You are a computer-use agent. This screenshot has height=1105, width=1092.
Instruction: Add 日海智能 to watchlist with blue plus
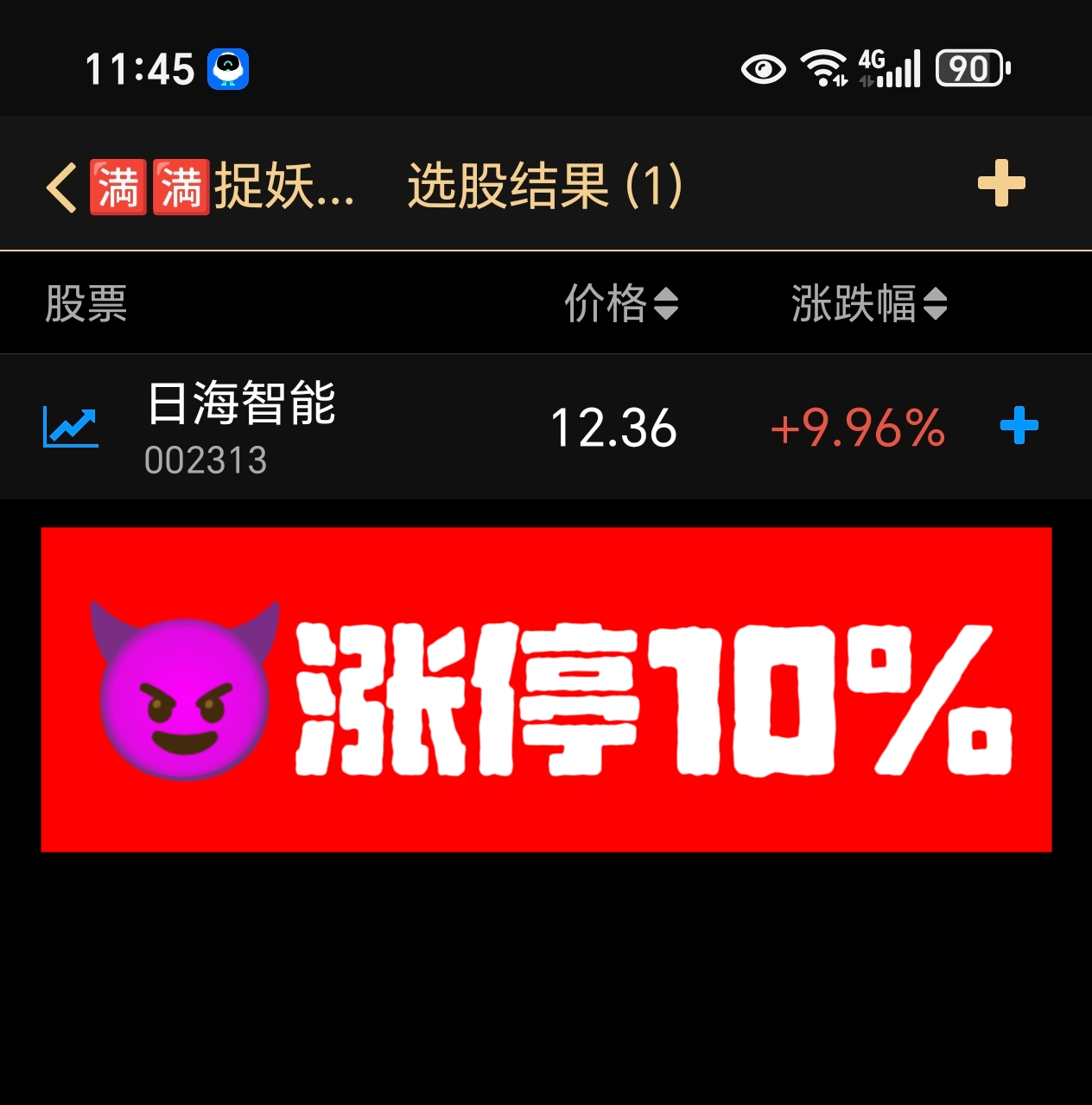pos(1019,425)
